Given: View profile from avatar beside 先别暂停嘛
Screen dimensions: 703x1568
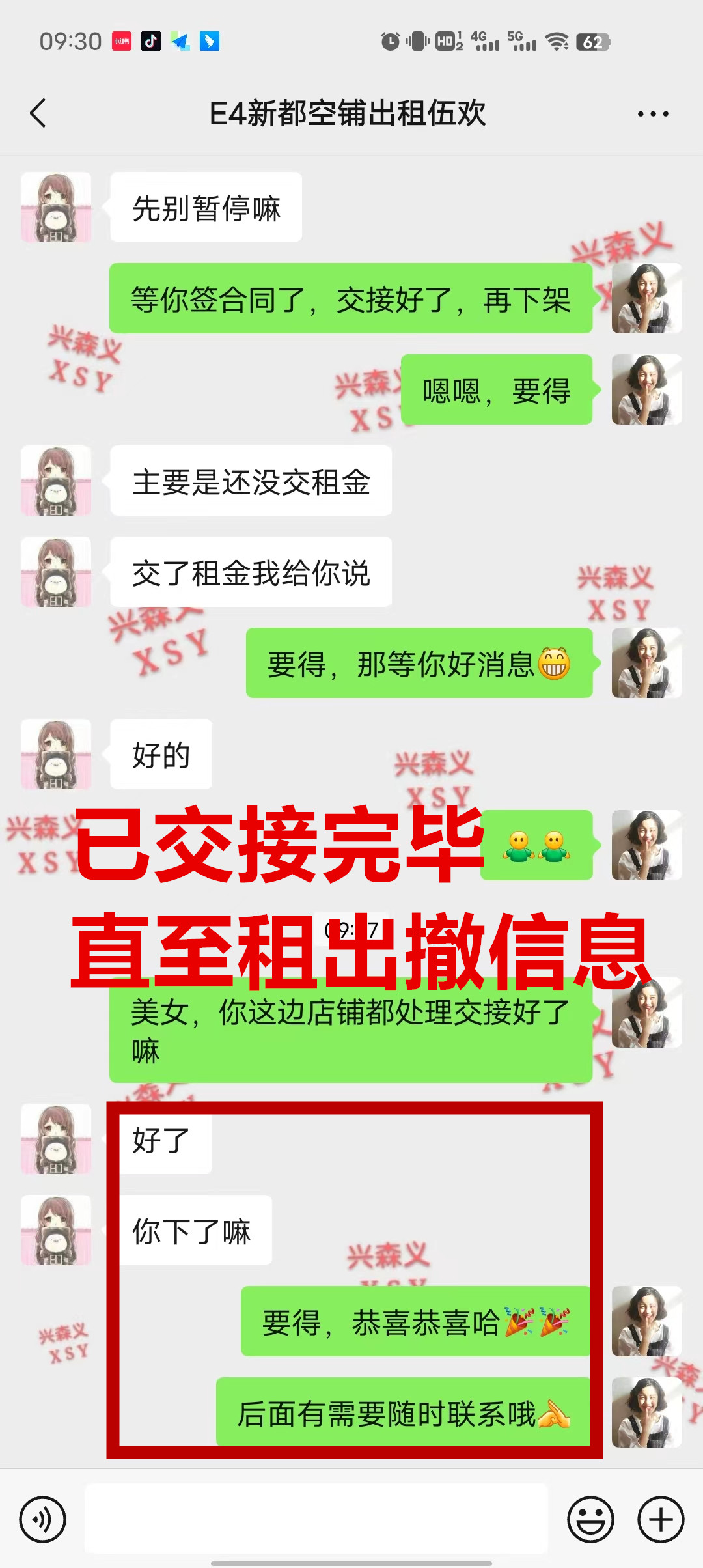Looking at the screenshot, I should (56, 207).
